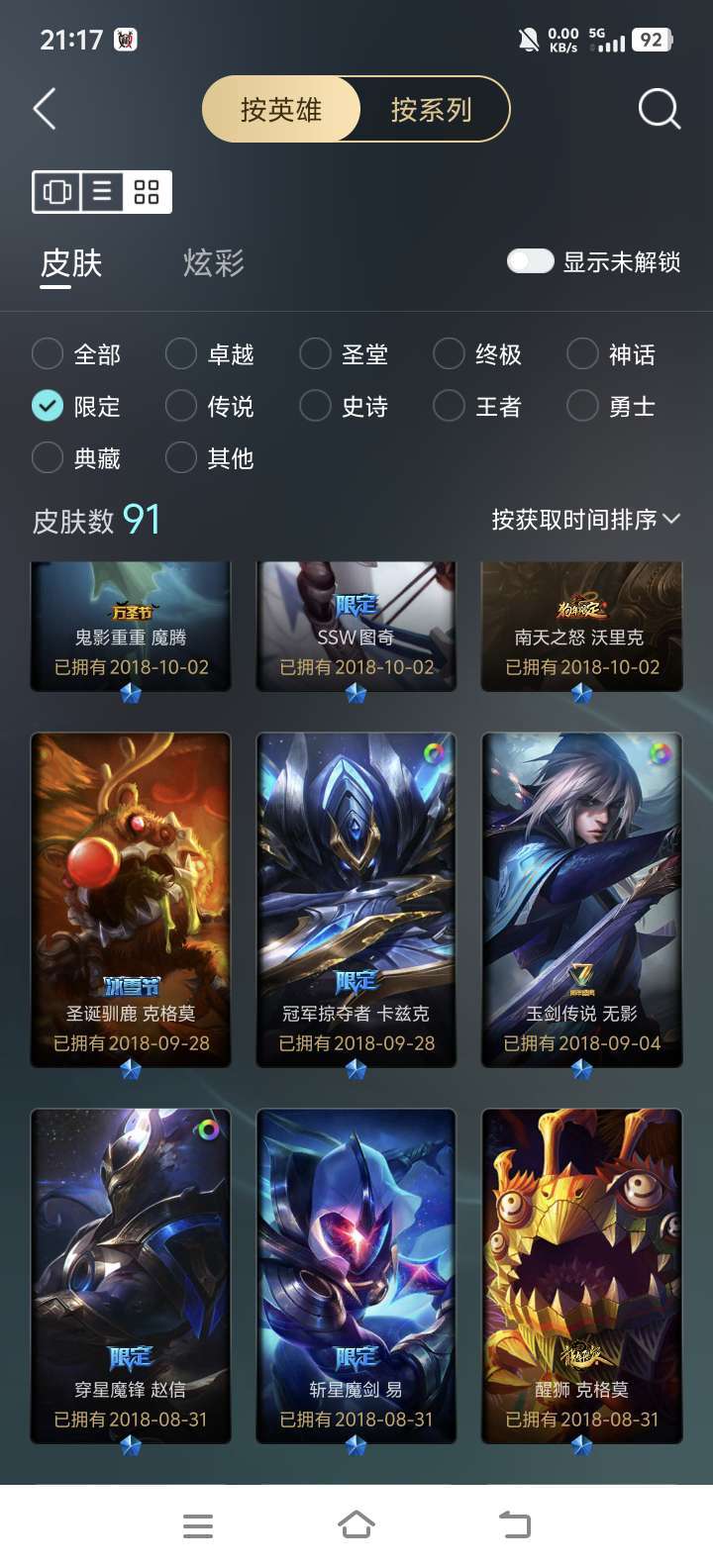Expand the 按获取时间排序 sort dropdown
Viewport: 713px width, 1568px height.
point(586,520)
